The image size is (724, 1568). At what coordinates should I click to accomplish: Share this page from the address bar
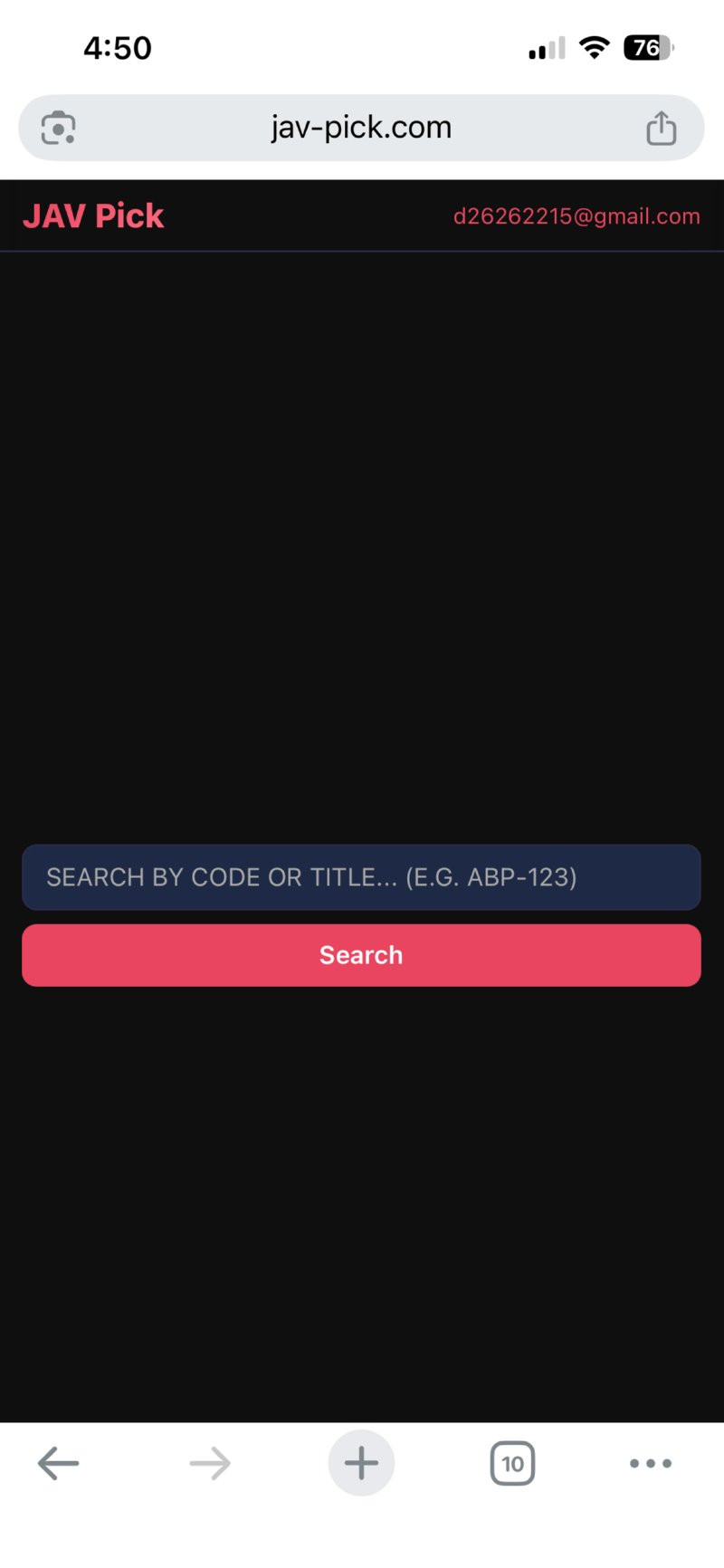pos(662,128)
